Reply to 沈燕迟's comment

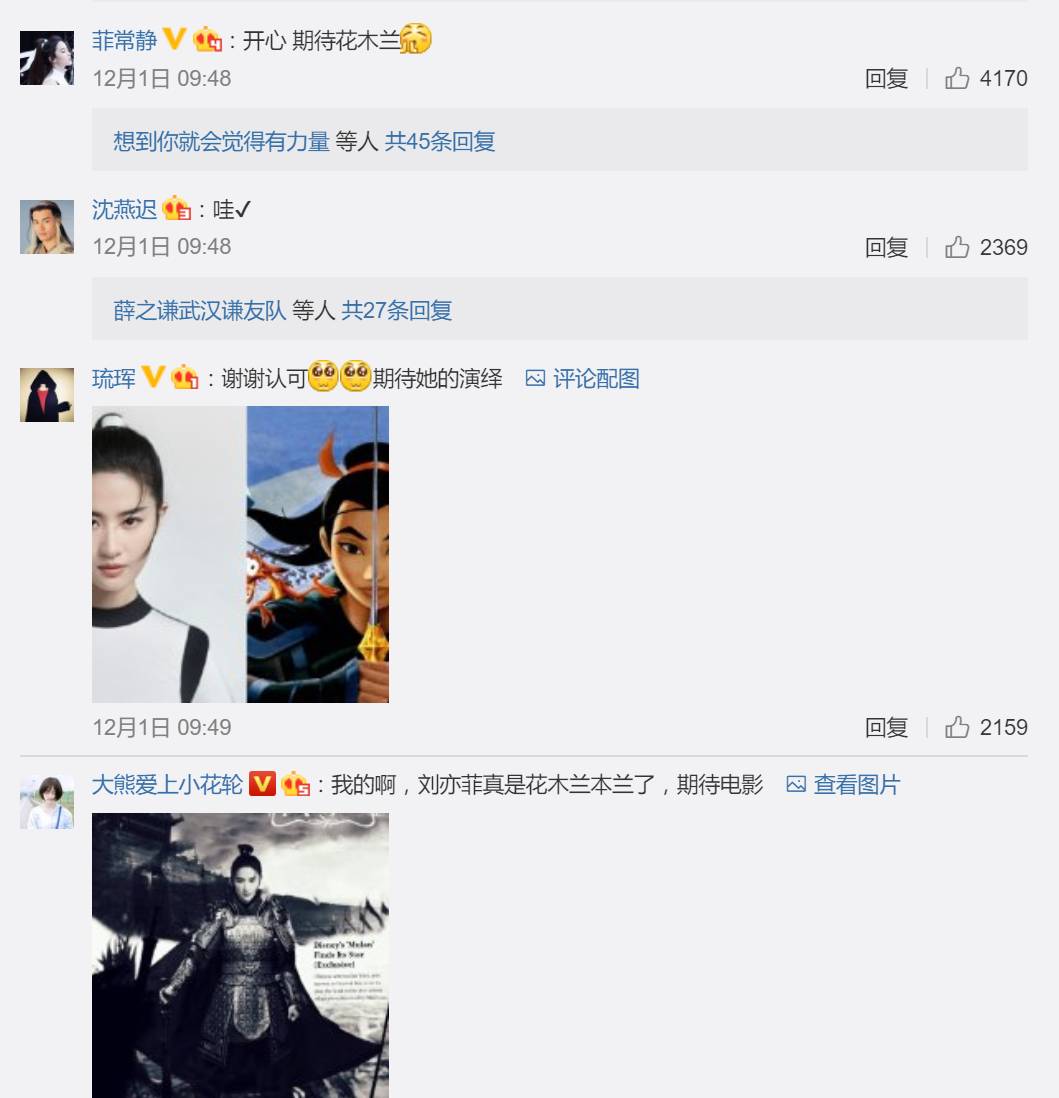point(886,247)
